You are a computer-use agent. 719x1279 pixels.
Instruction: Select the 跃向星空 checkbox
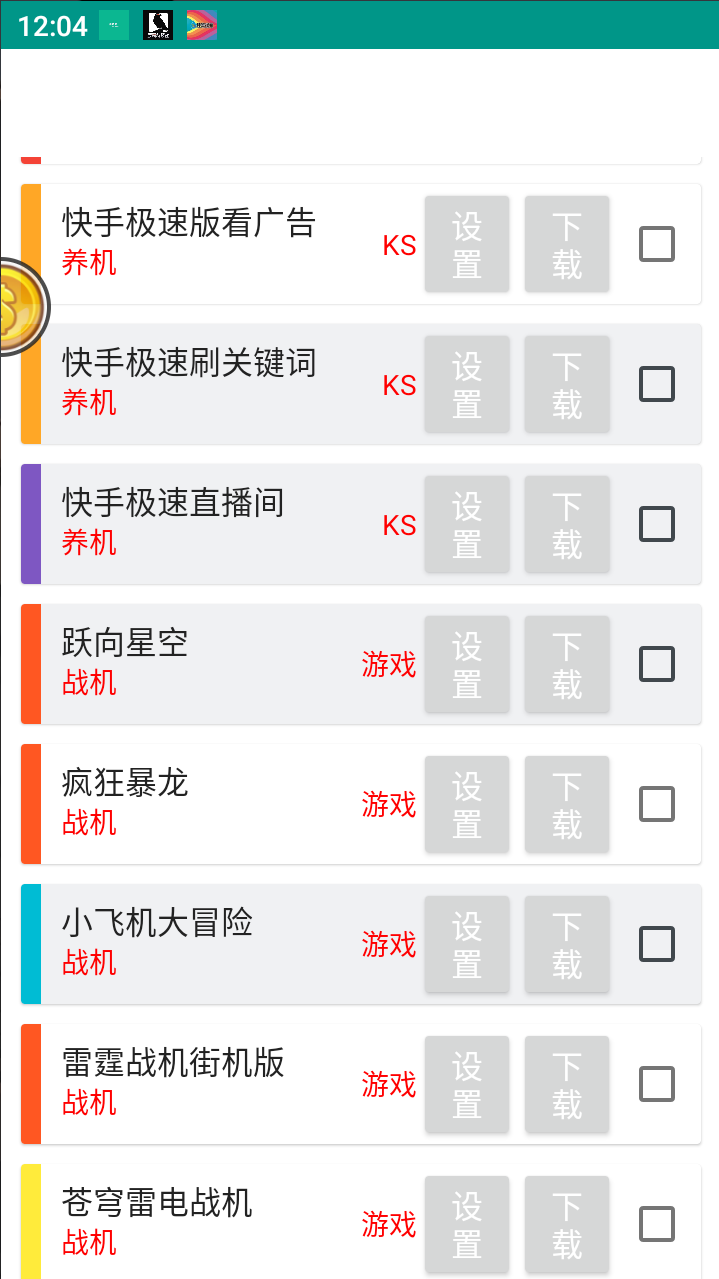click(657, 664)
